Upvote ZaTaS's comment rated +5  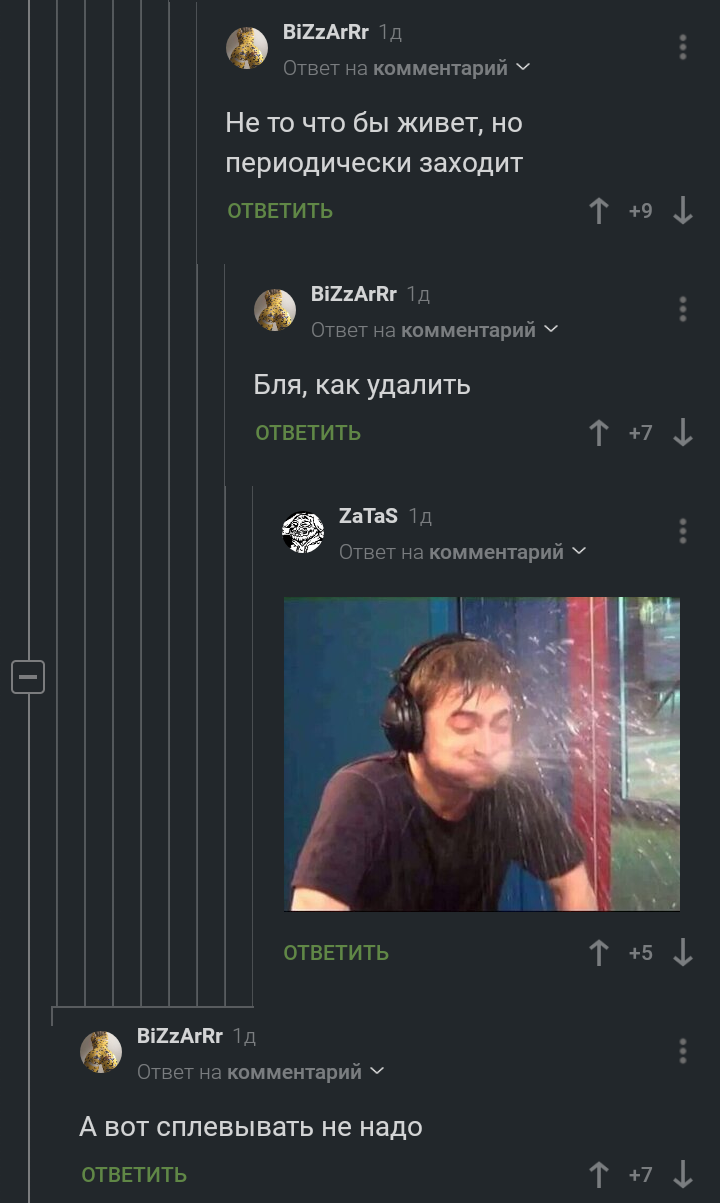click(599, 953)
